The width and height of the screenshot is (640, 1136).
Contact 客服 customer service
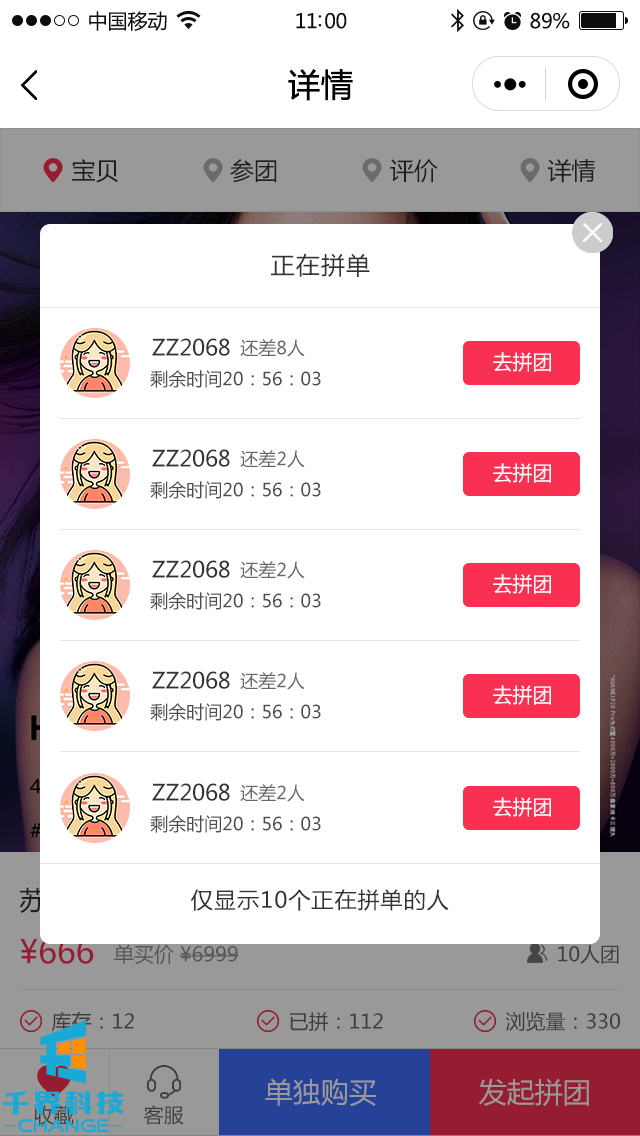point(164,1092)
